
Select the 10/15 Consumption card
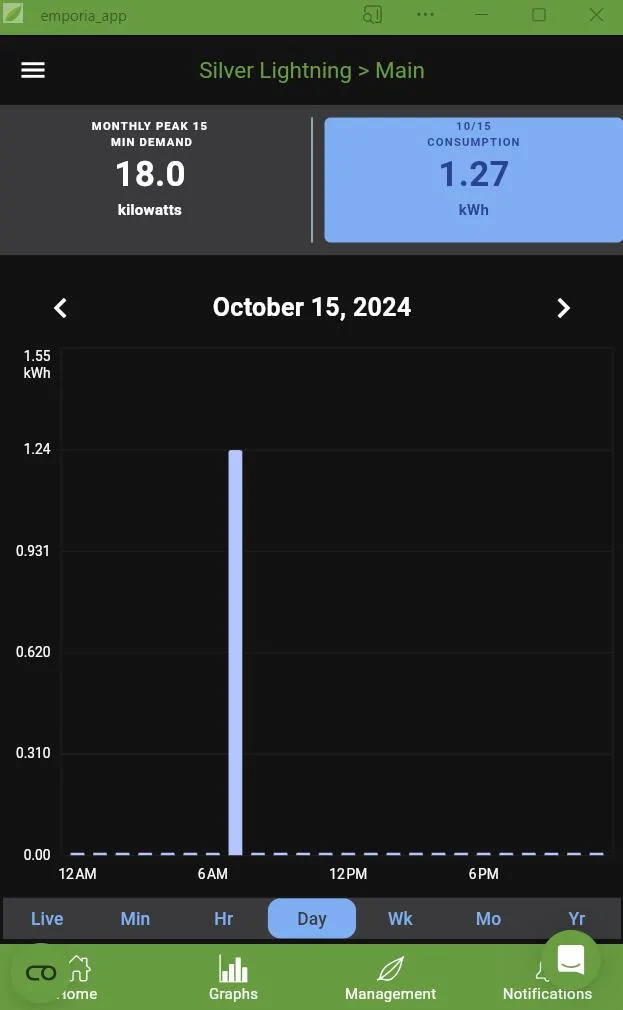(473, 180)
